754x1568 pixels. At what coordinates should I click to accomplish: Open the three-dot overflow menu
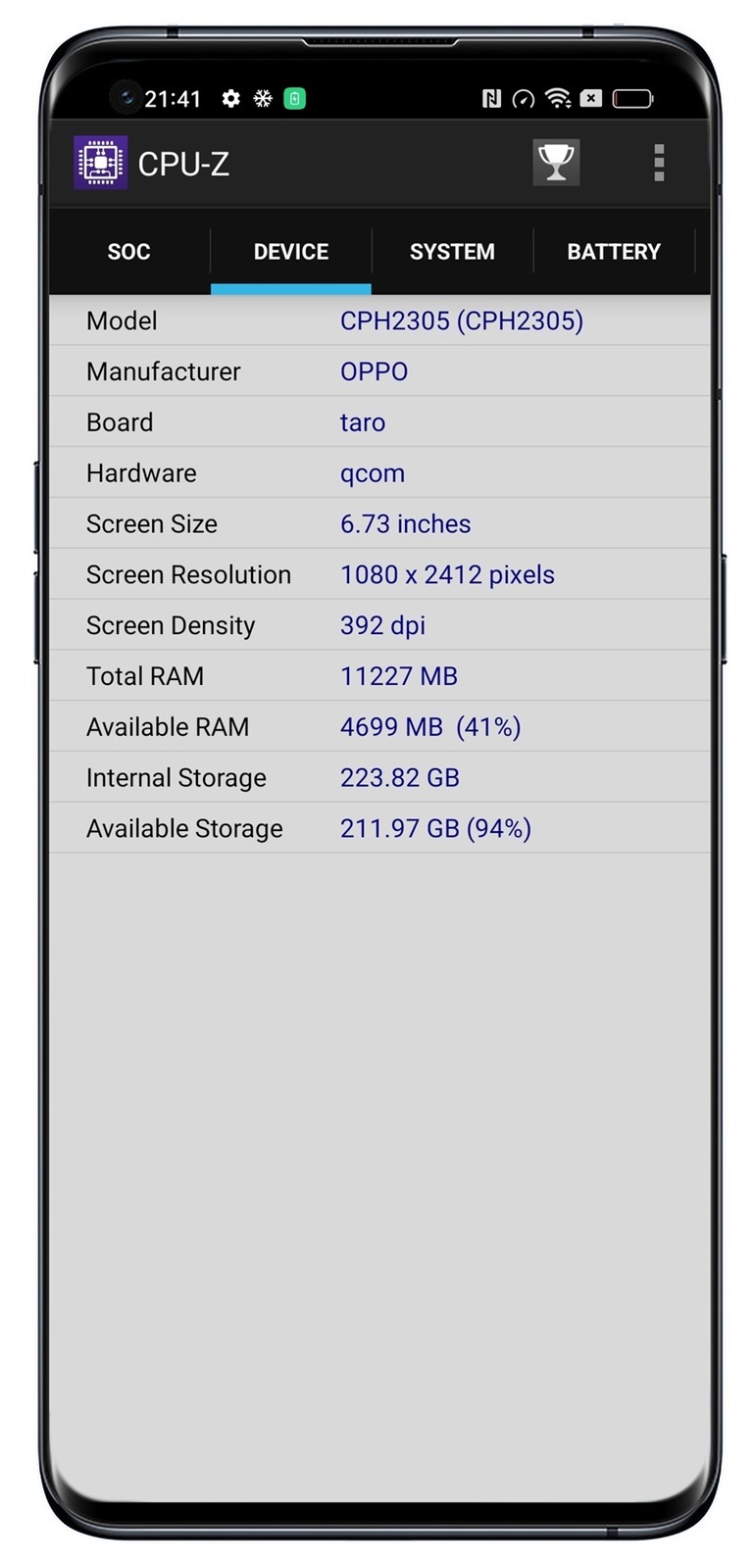(x=659, y=163)
